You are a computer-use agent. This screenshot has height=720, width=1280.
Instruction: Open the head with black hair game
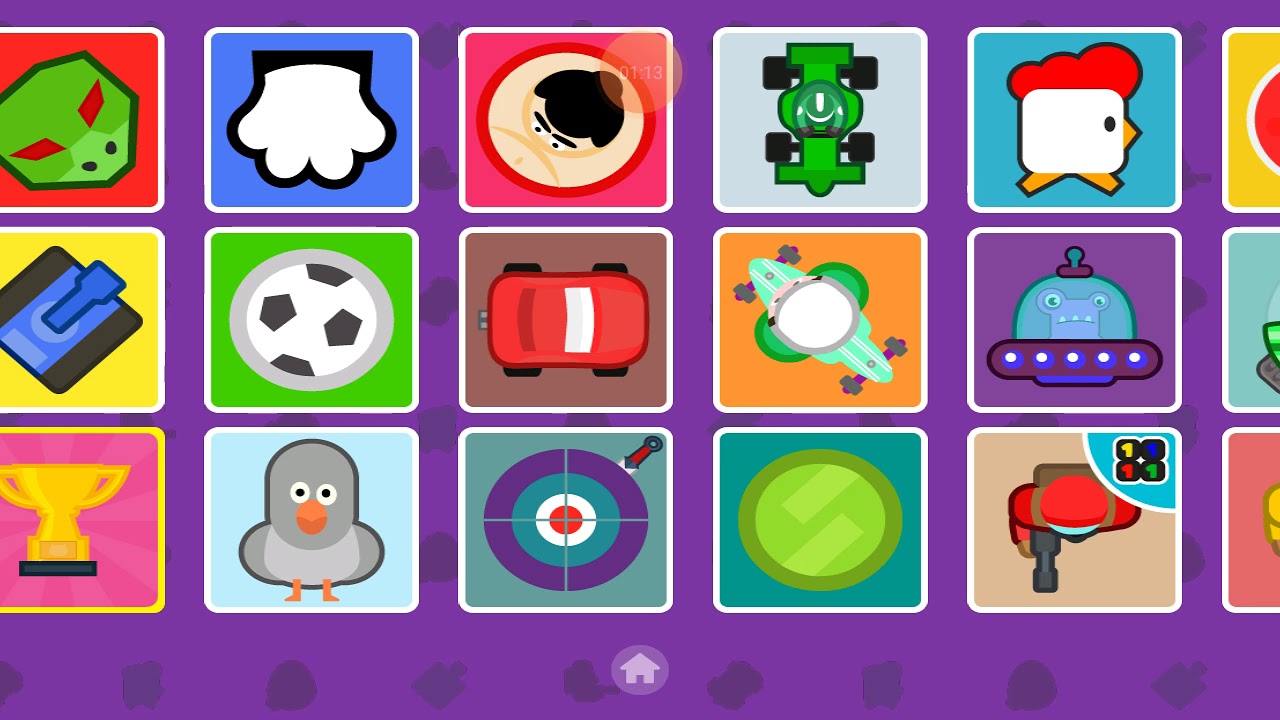click(x=566, y=120)
